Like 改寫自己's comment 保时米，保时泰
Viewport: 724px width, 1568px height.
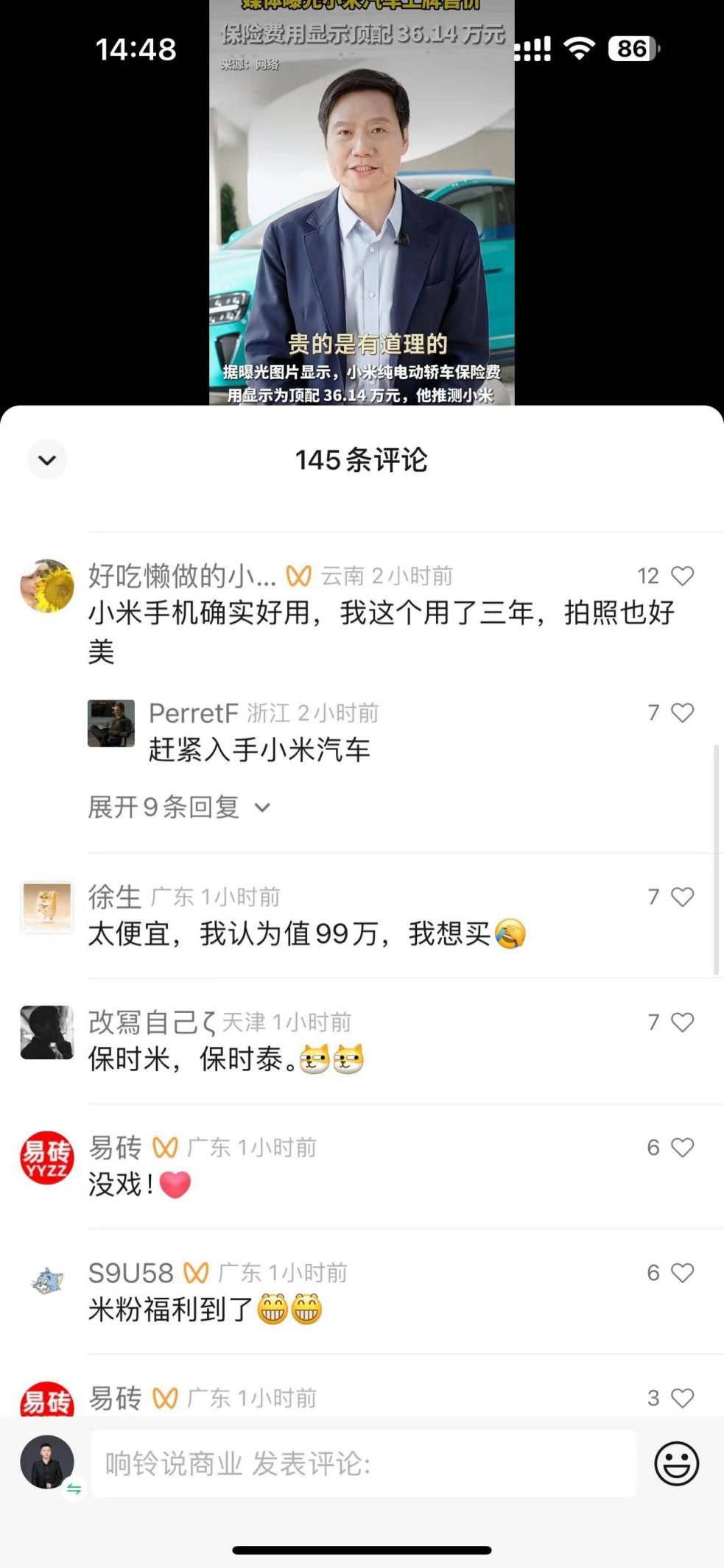pyautogui.click(x=683, y=1022)
